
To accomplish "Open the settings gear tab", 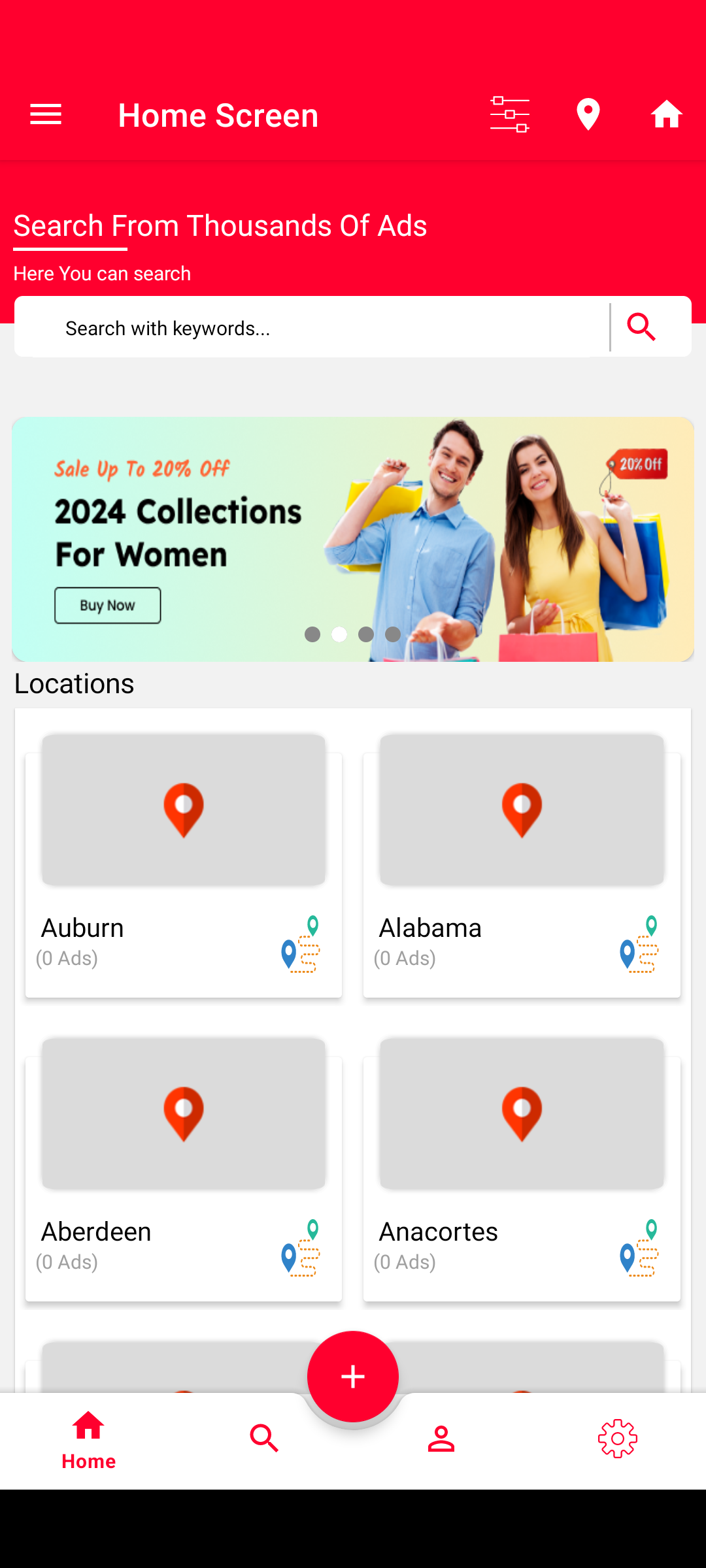I will 618,1439.
